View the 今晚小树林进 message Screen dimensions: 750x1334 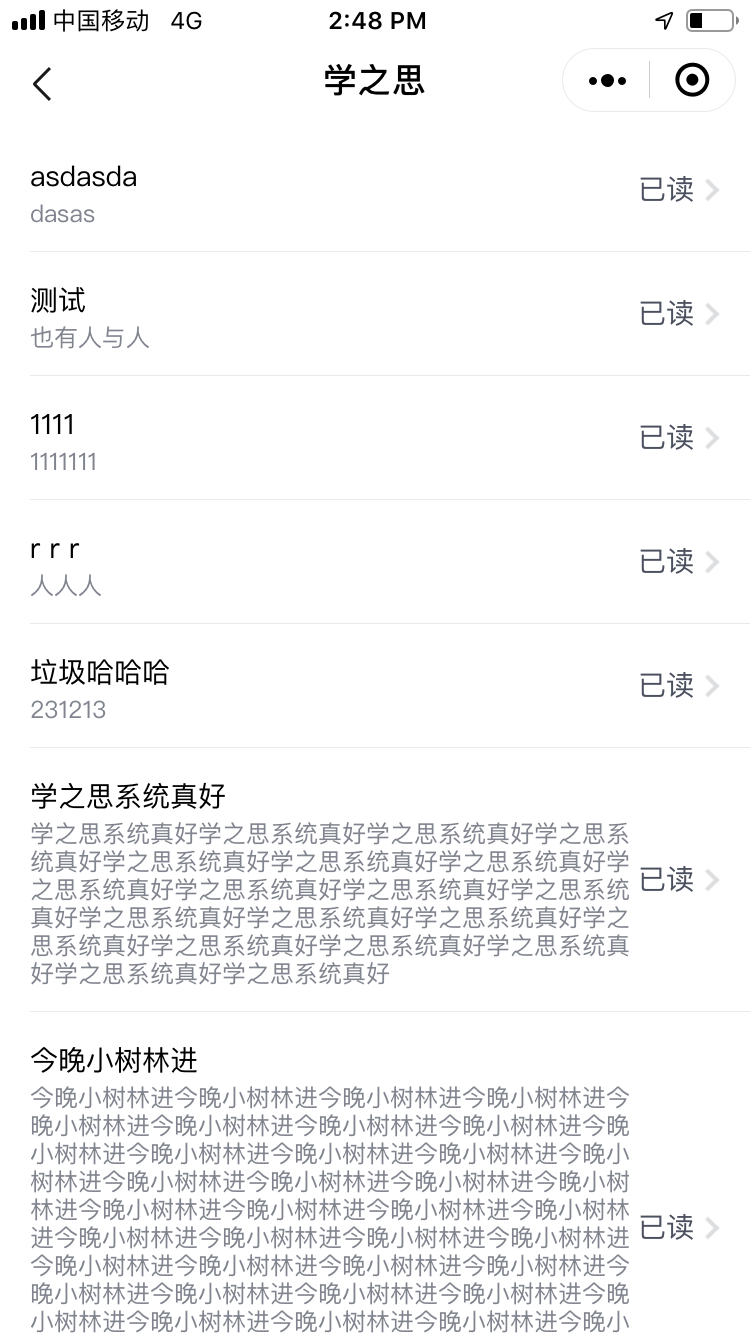tap(375, 1190)
